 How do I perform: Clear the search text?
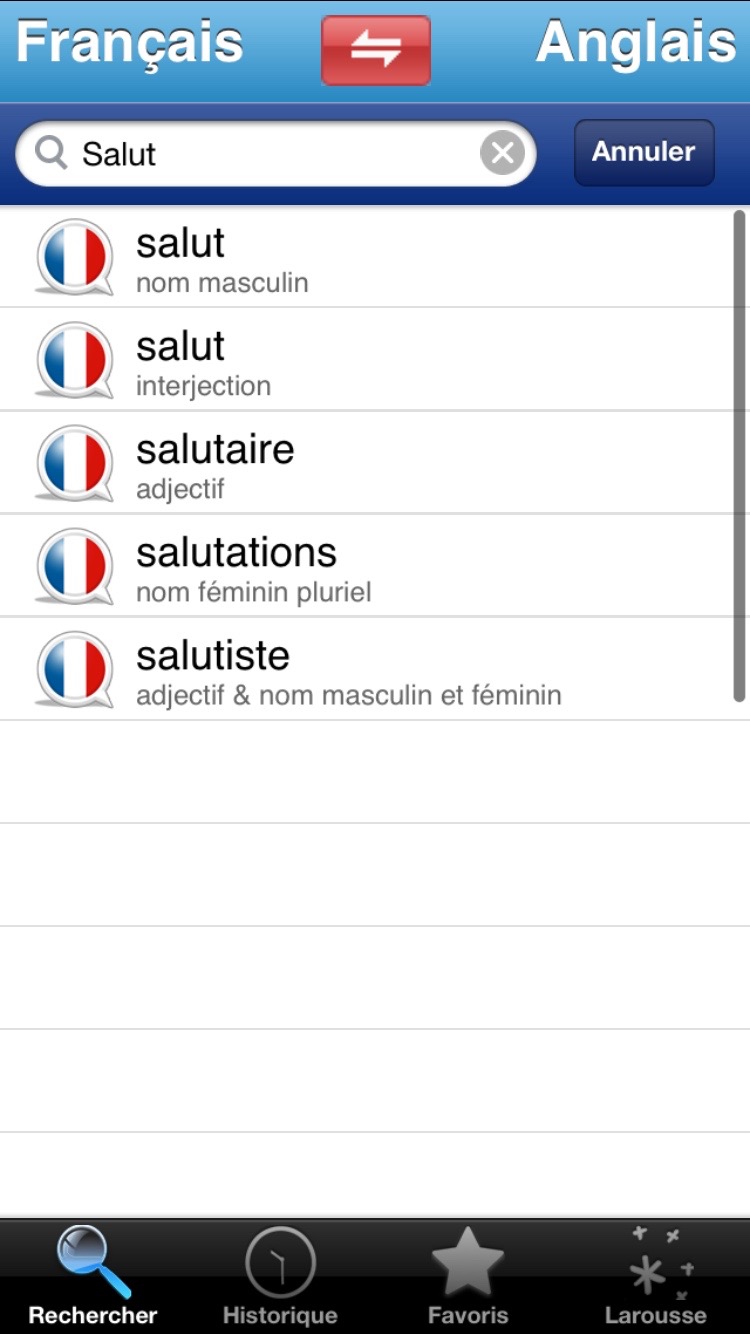pyautogui.click(x=502, y=154)
